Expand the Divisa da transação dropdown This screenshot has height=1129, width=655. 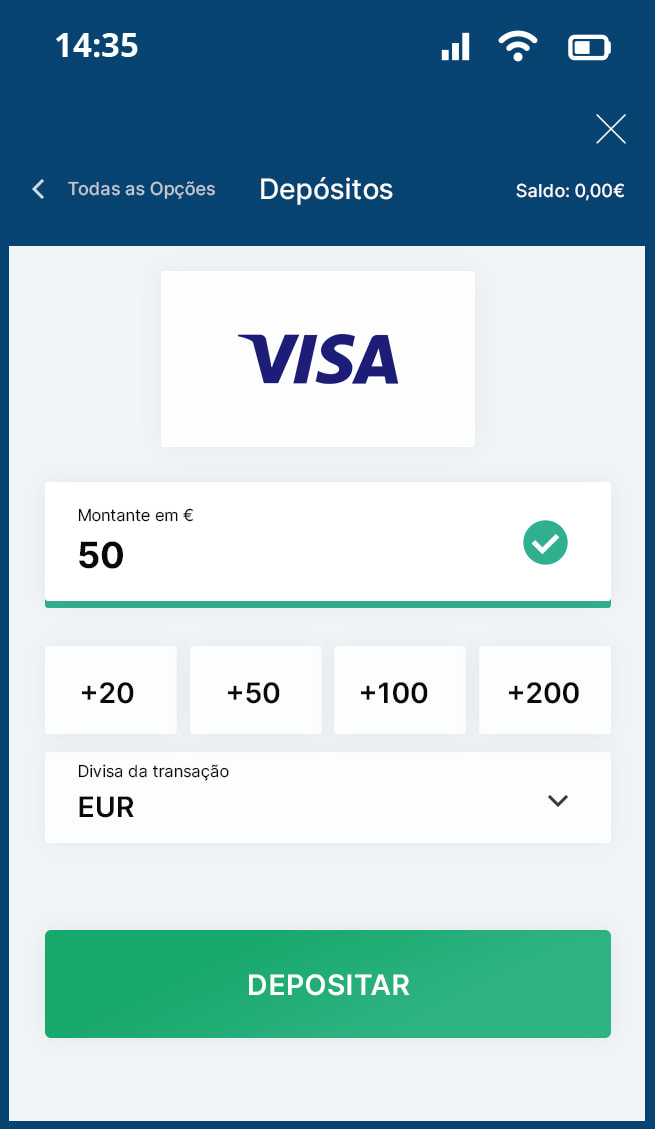pyautogui.click(x=328, y=797)
